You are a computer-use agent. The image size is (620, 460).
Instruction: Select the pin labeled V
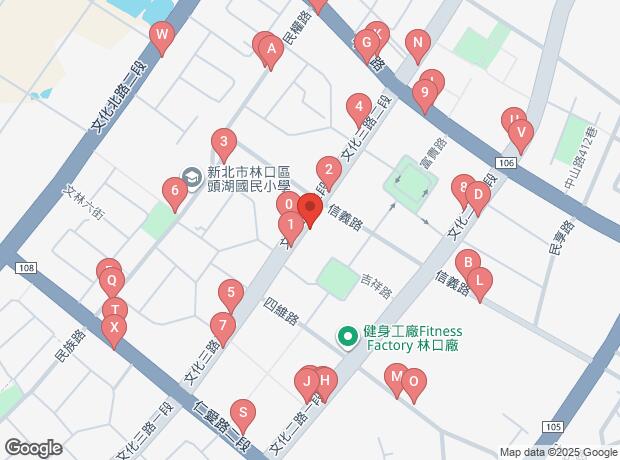520,130
